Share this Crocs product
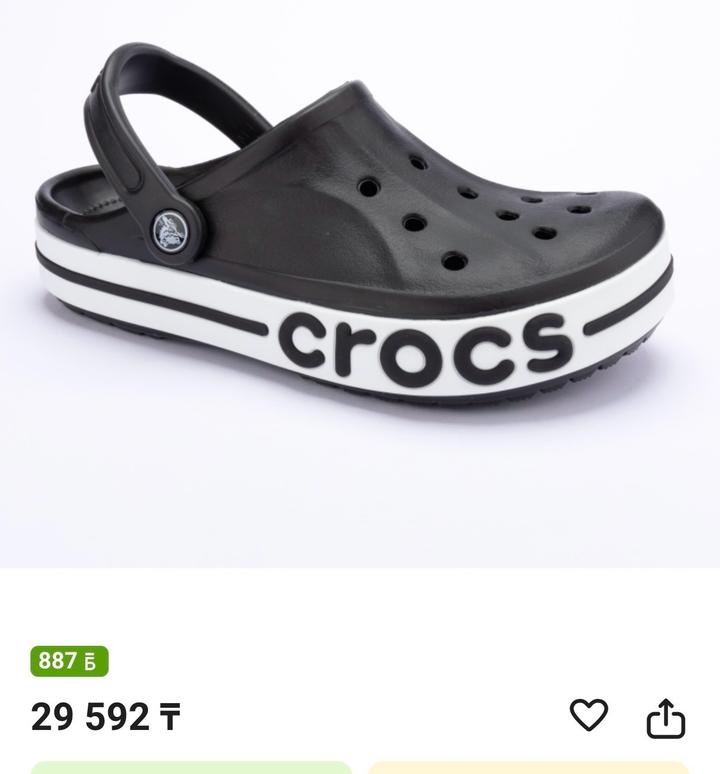 [x=665, y=717]
